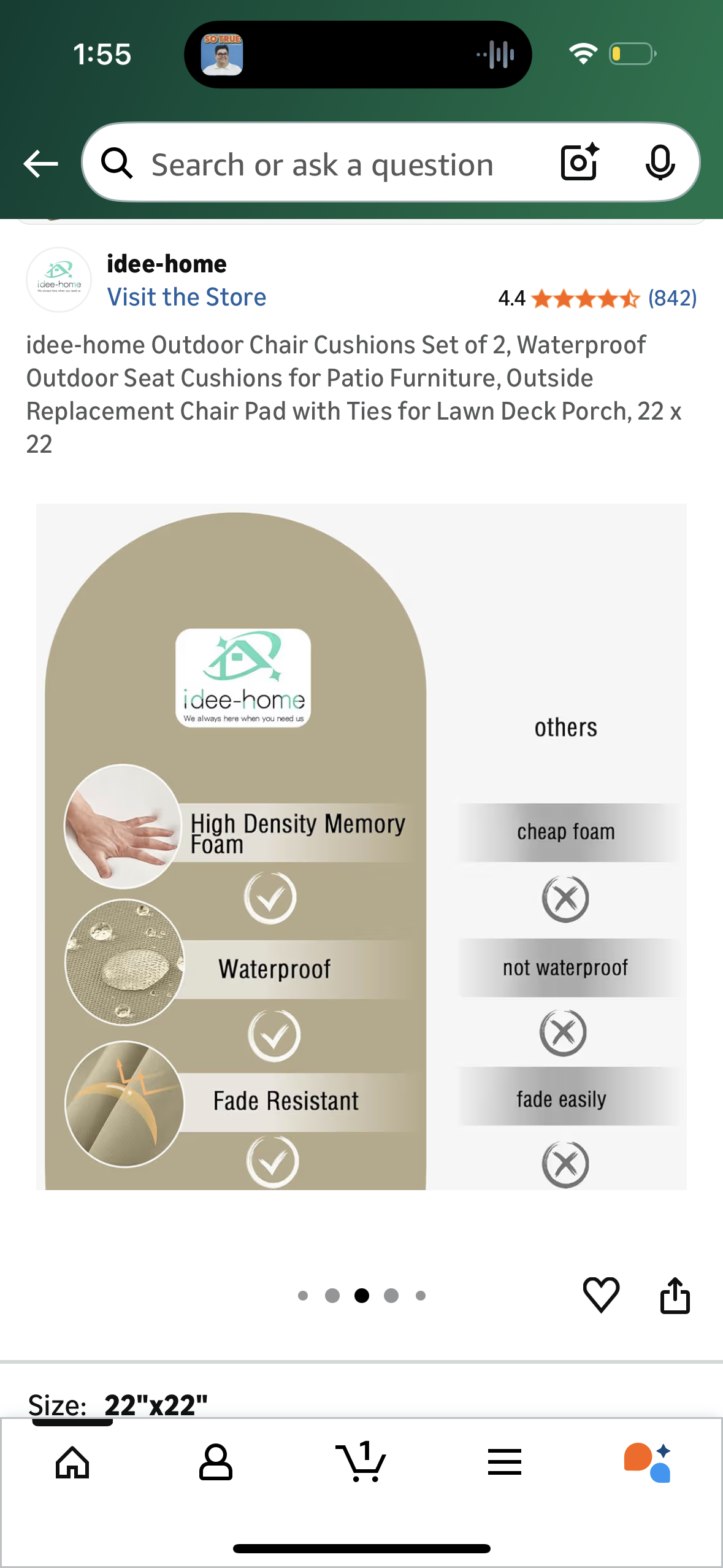
Task: Open camera lens search
Action: click(579, 163)
